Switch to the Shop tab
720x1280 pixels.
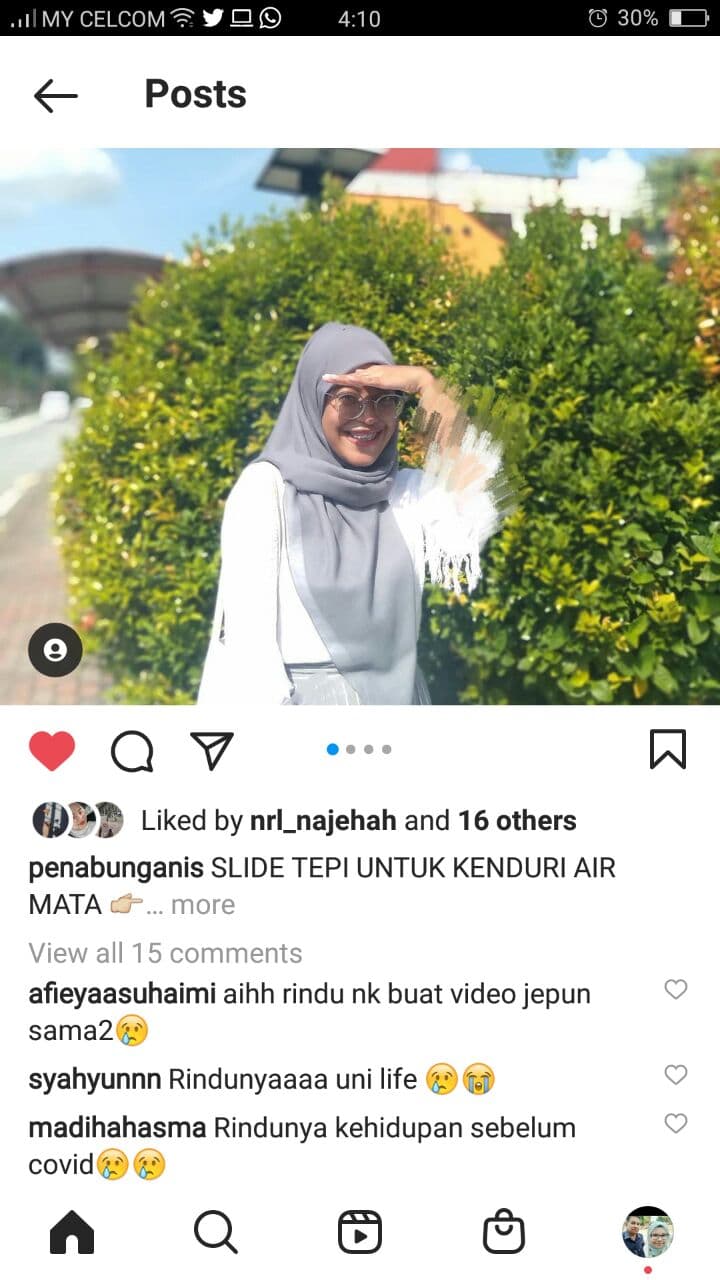pos(504,1232)
